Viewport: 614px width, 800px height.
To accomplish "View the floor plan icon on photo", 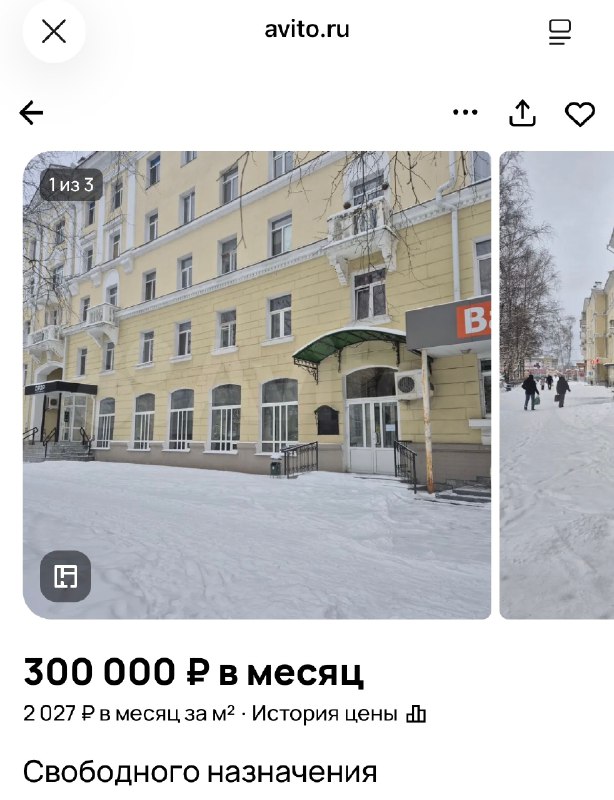I will click(66, 576).
